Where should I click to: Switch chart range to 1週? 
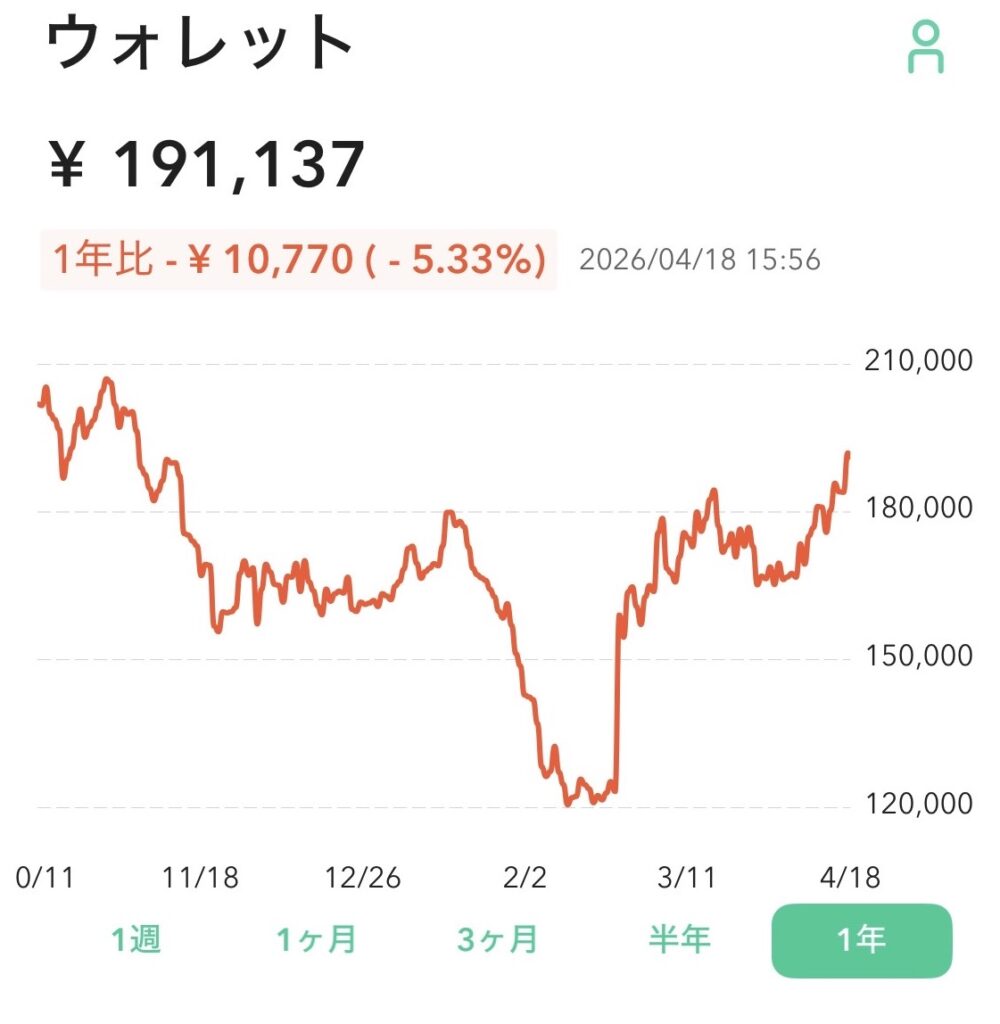point(136,940)
